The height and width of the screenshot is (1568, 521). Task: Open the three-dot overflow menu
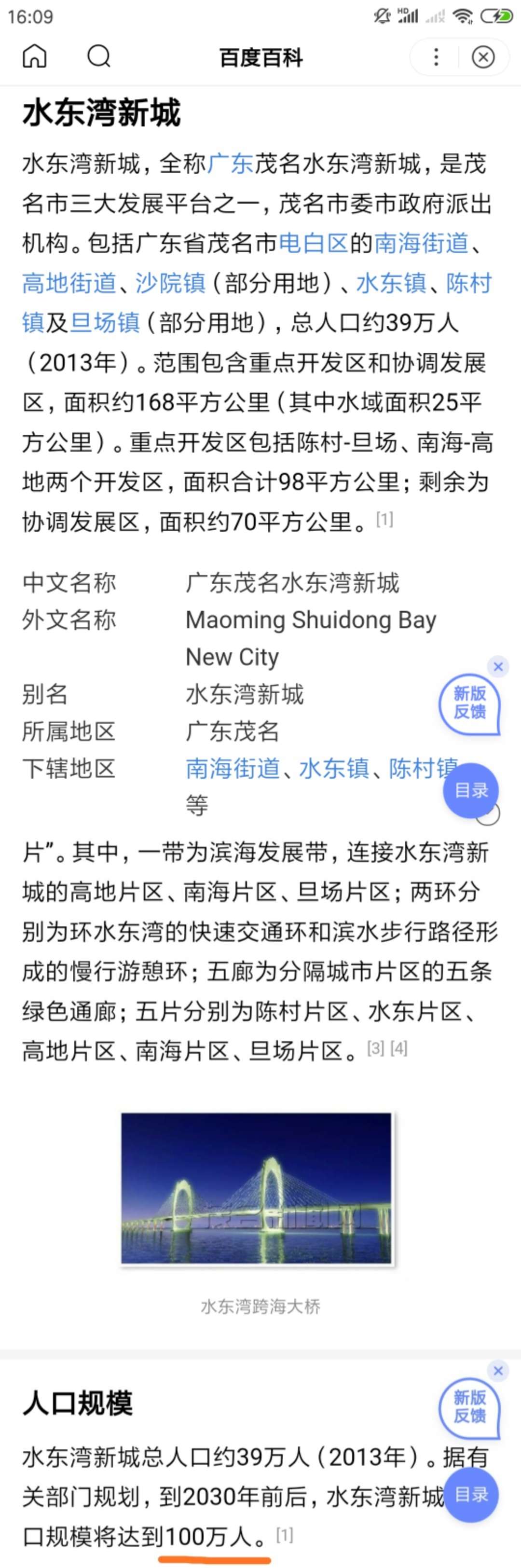tap(436, 57)
